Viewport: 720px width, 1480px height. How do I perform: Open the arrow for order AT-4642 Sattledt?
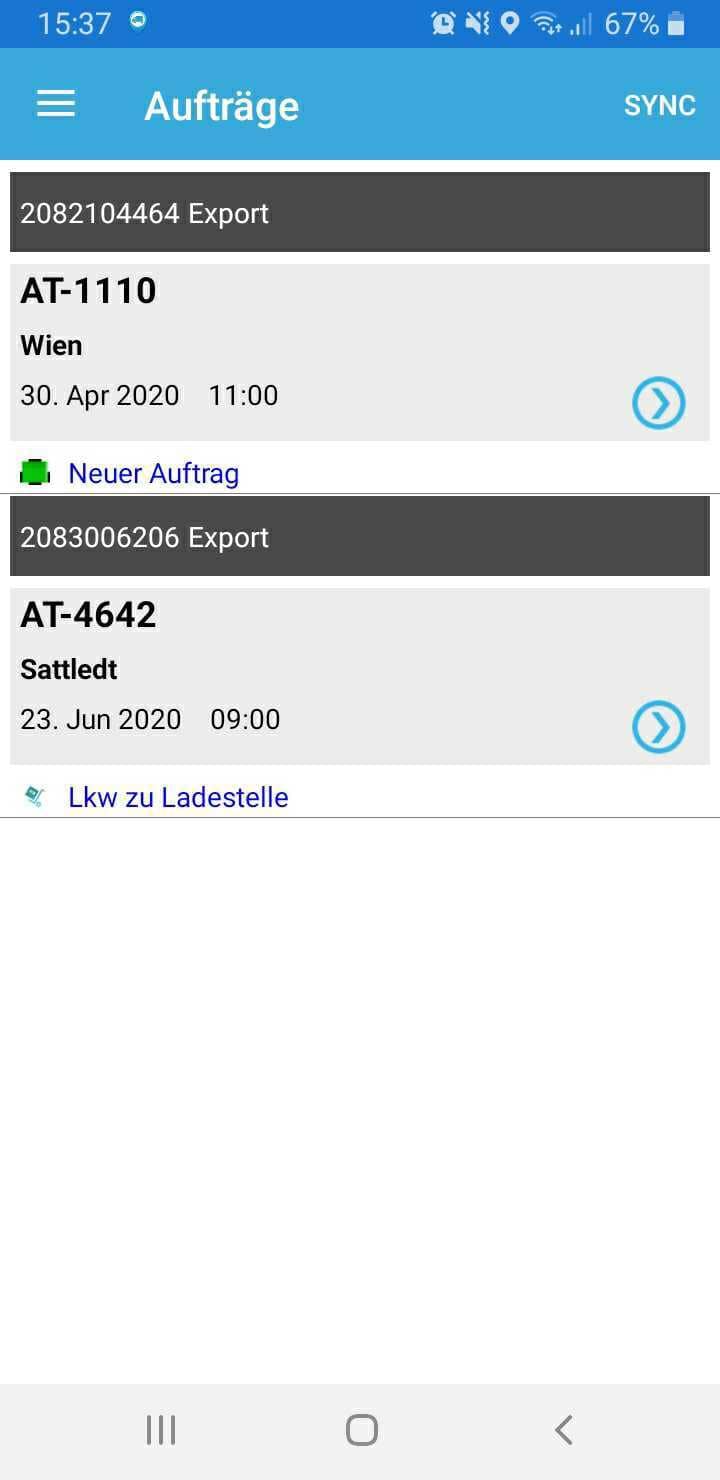[x=659, y=727]
